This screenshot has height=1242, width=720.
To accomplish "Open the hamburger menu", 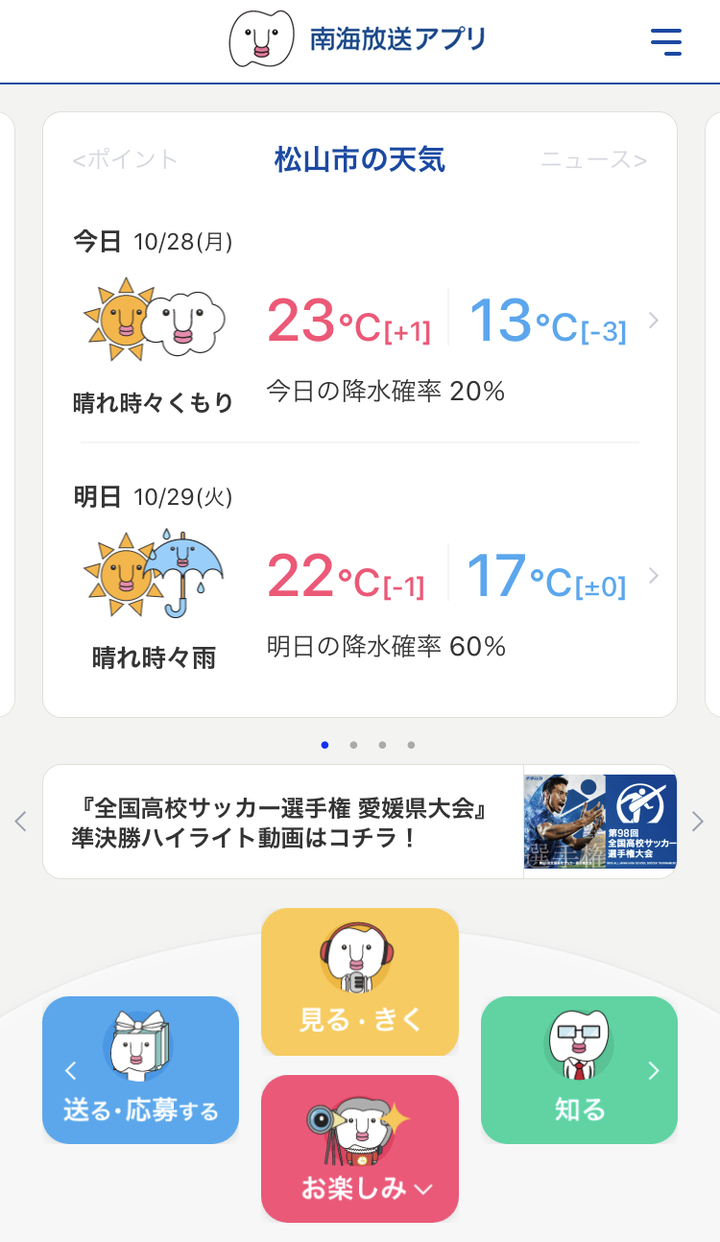I will pos(665,41).
